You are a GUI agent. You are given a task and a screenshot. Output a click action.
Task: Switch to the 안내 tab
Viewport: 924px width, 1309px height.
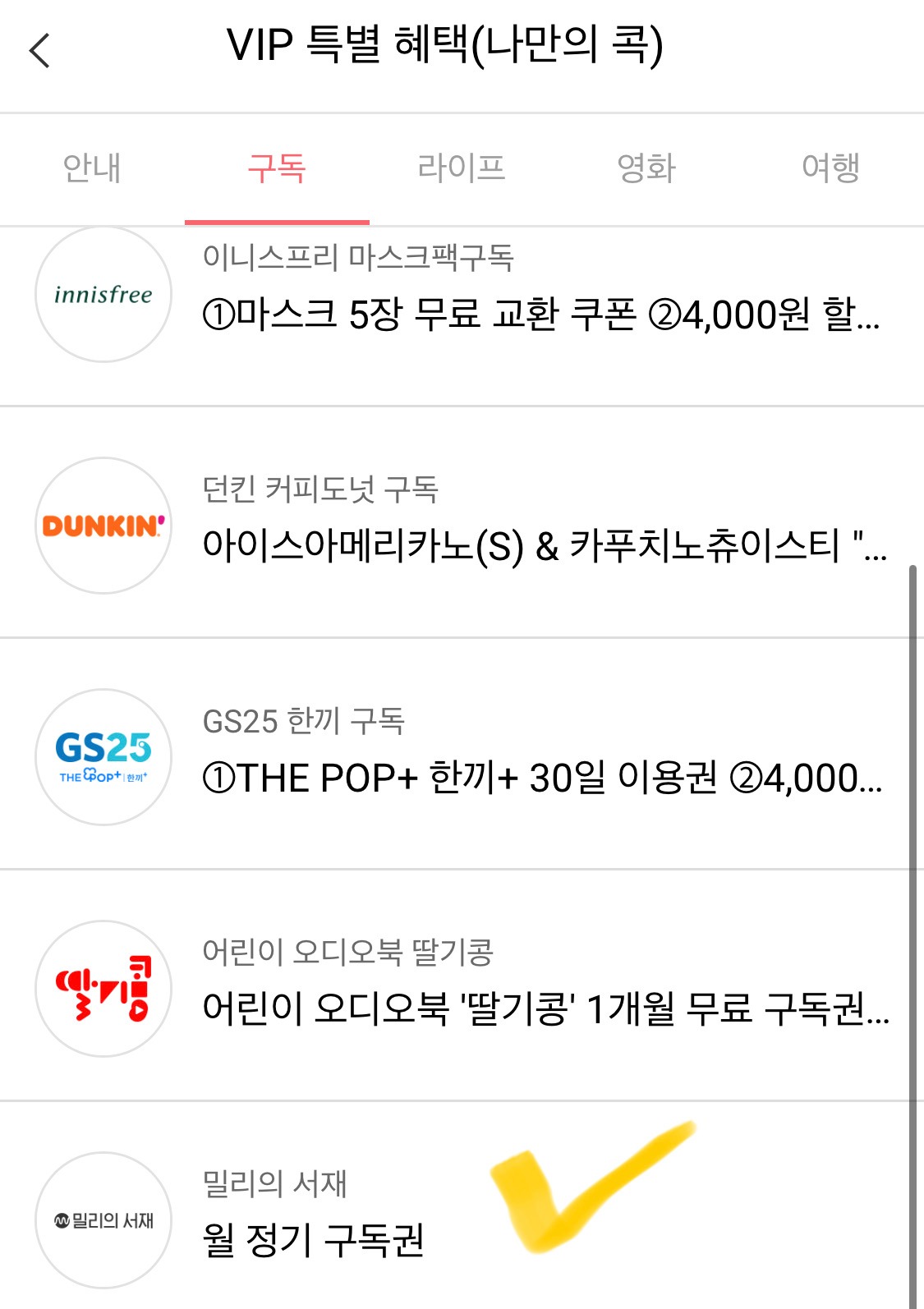[x=92, y=168]
